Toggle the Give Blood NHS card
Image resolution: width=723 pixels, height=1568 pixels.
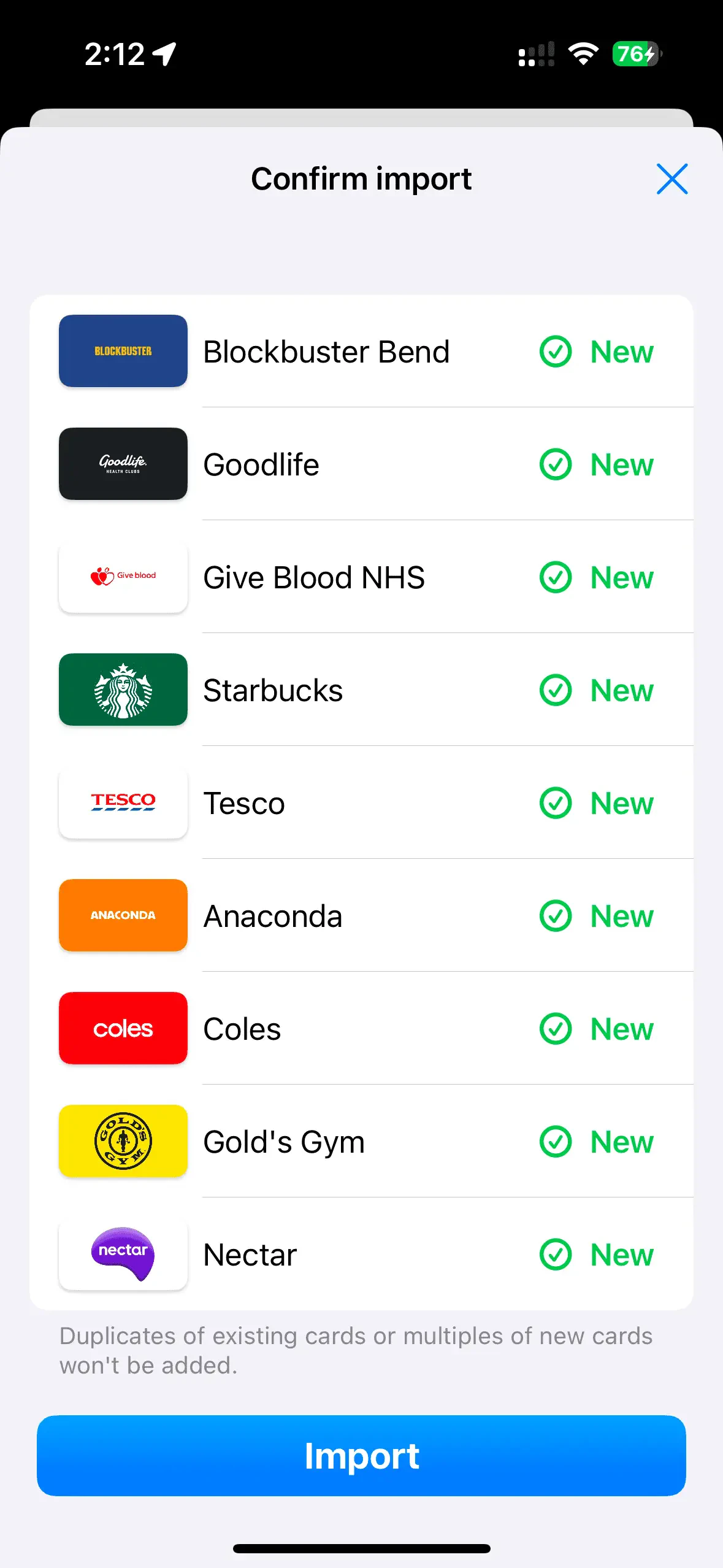pos(556,577)
